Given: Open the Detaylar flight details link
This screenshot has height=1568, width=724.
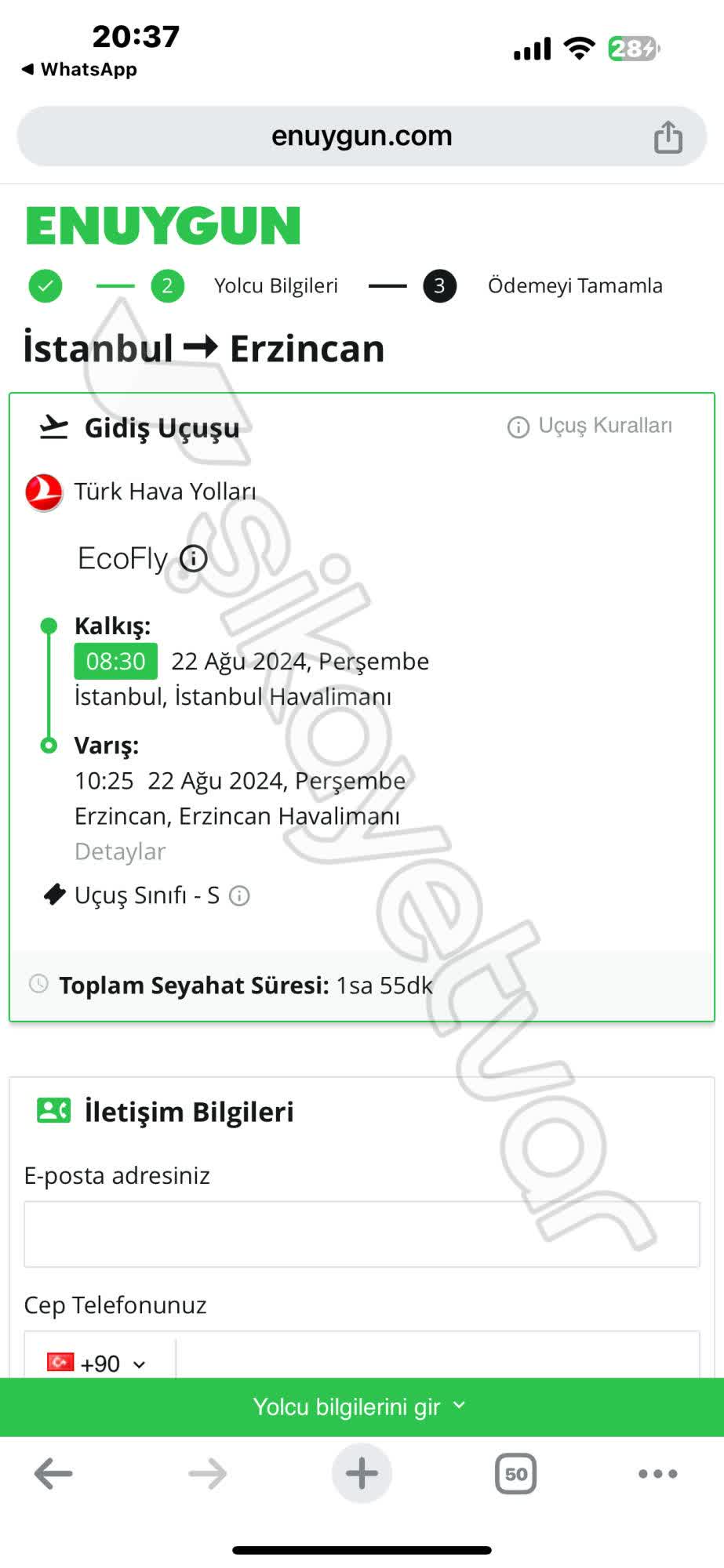Looking at the screenshot, I should click(120, 851).
